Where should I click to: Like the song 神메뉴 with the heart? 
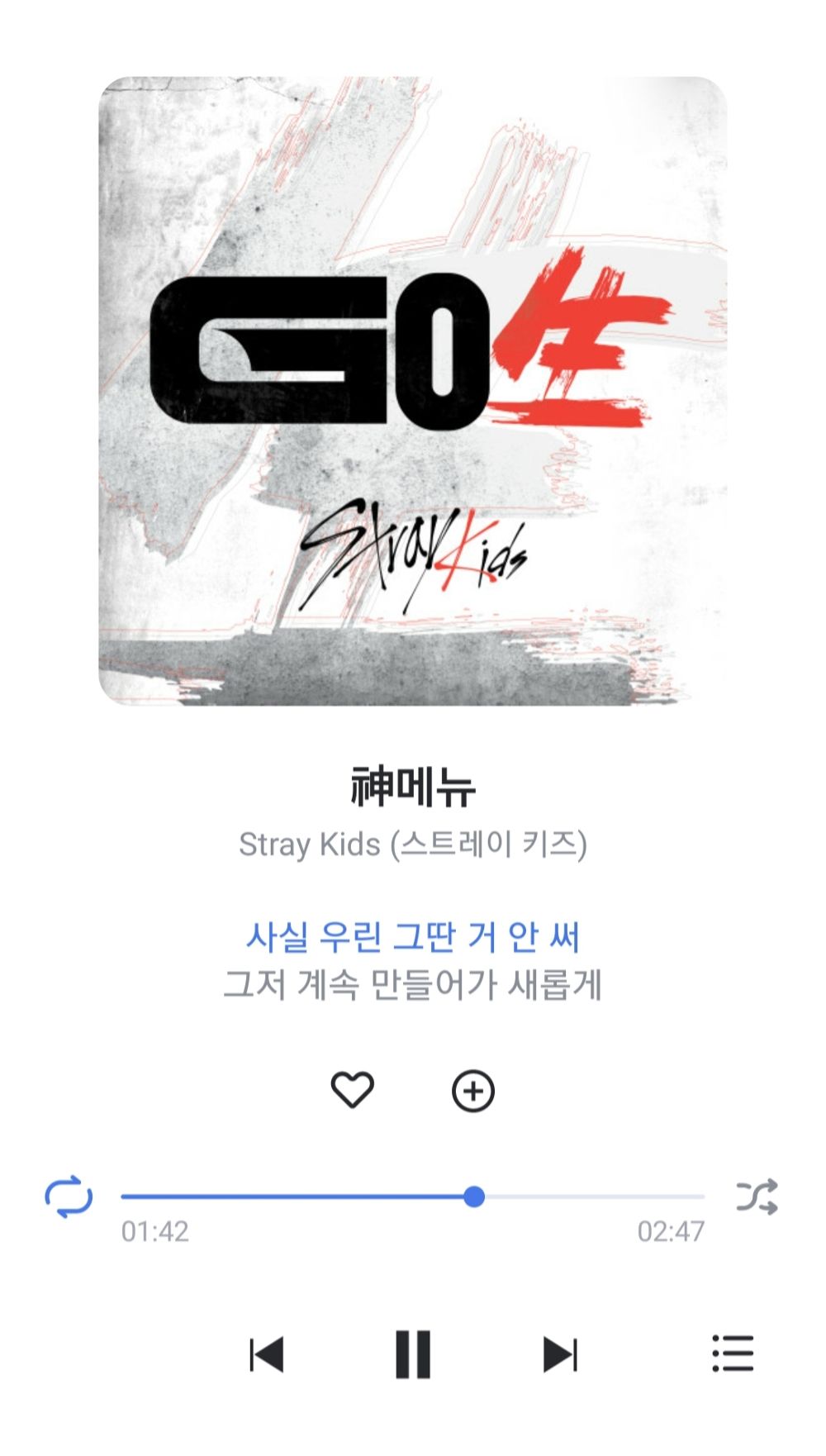[x=352, y=1090]
